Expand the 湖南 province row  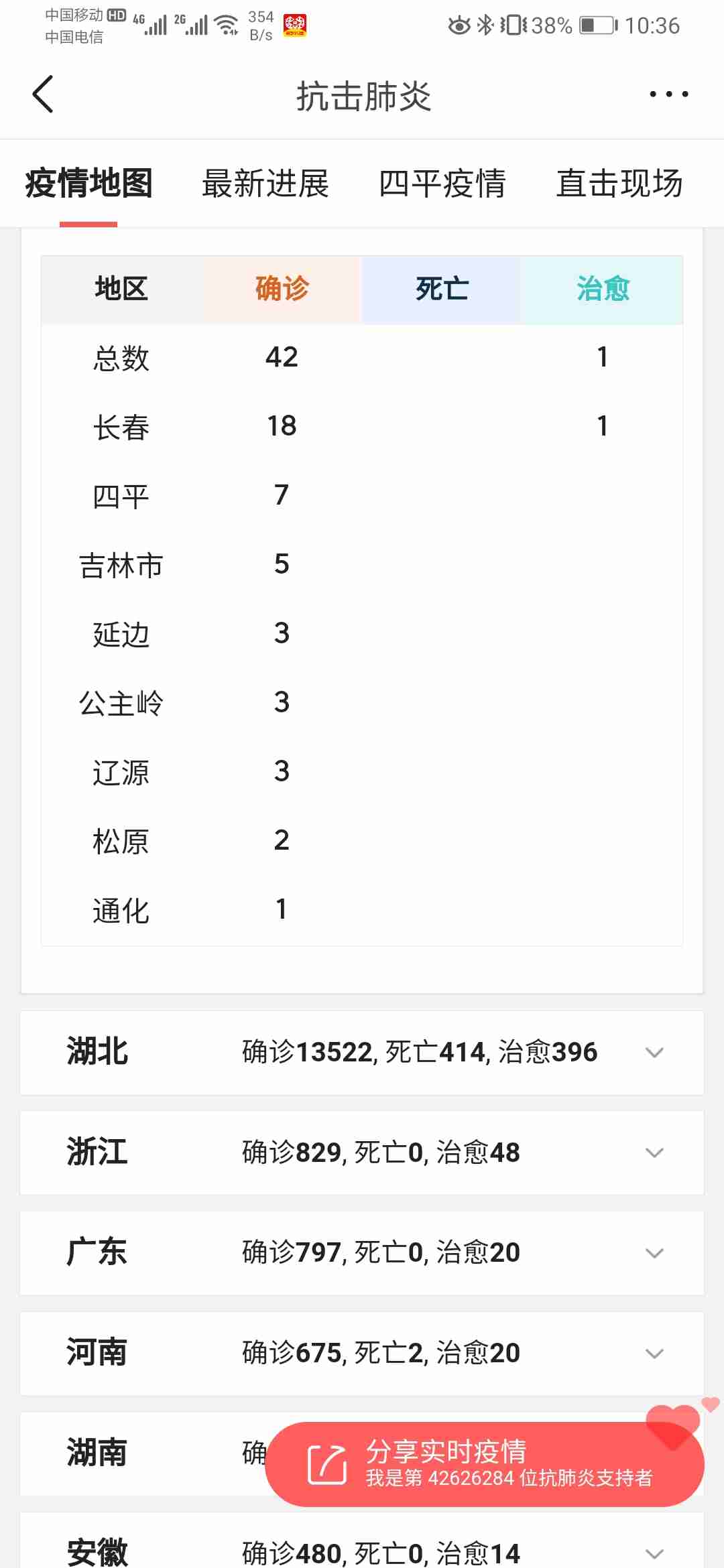[x=134, y=1453]
